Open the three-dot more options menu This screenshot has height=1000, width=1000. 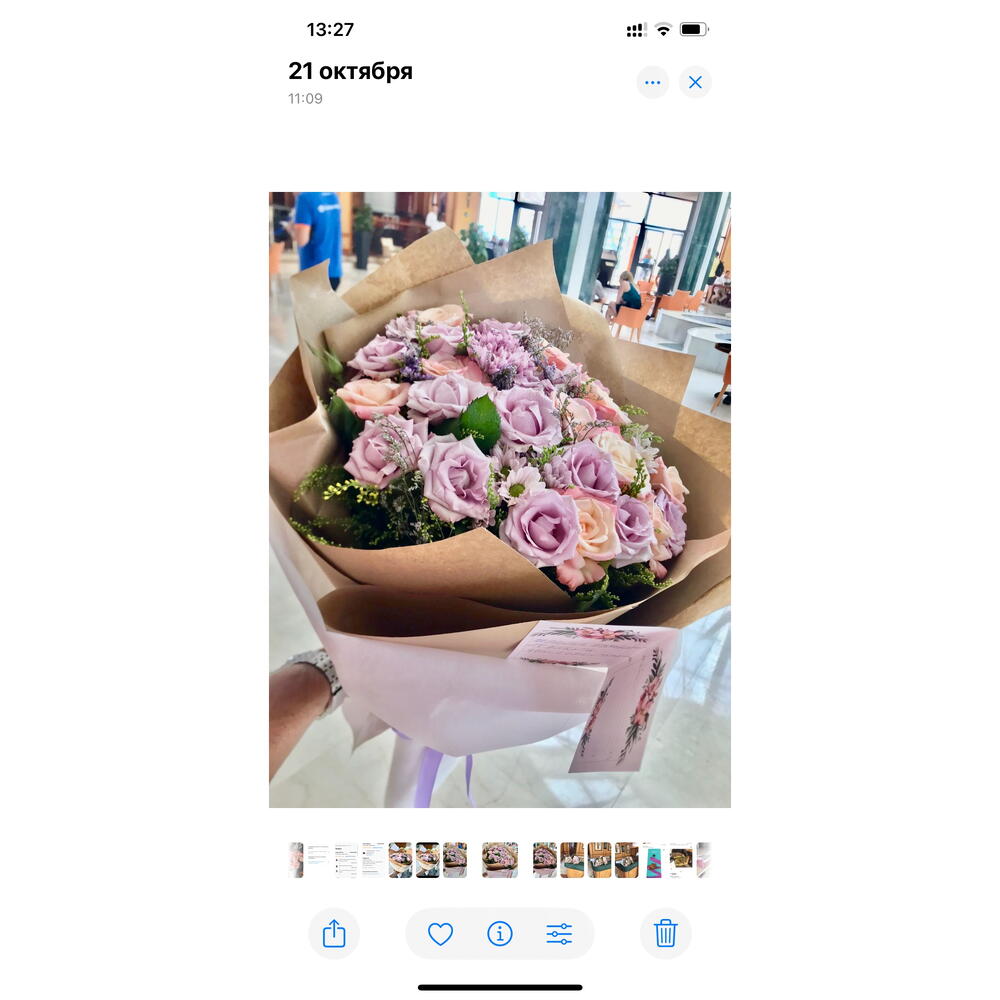(652, 82)
